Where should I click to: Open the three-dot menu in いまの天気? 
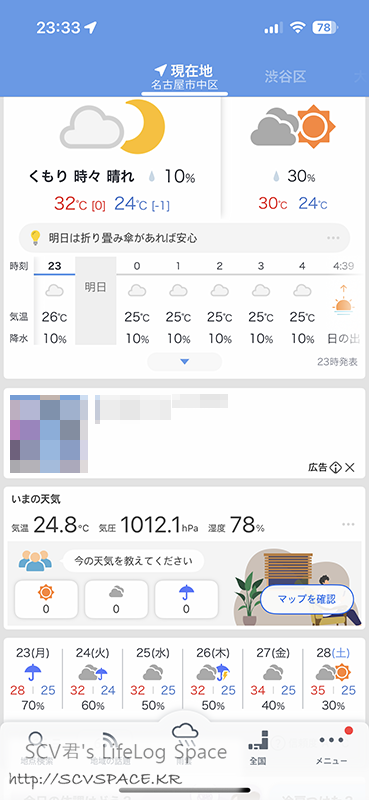coord(349,524)
